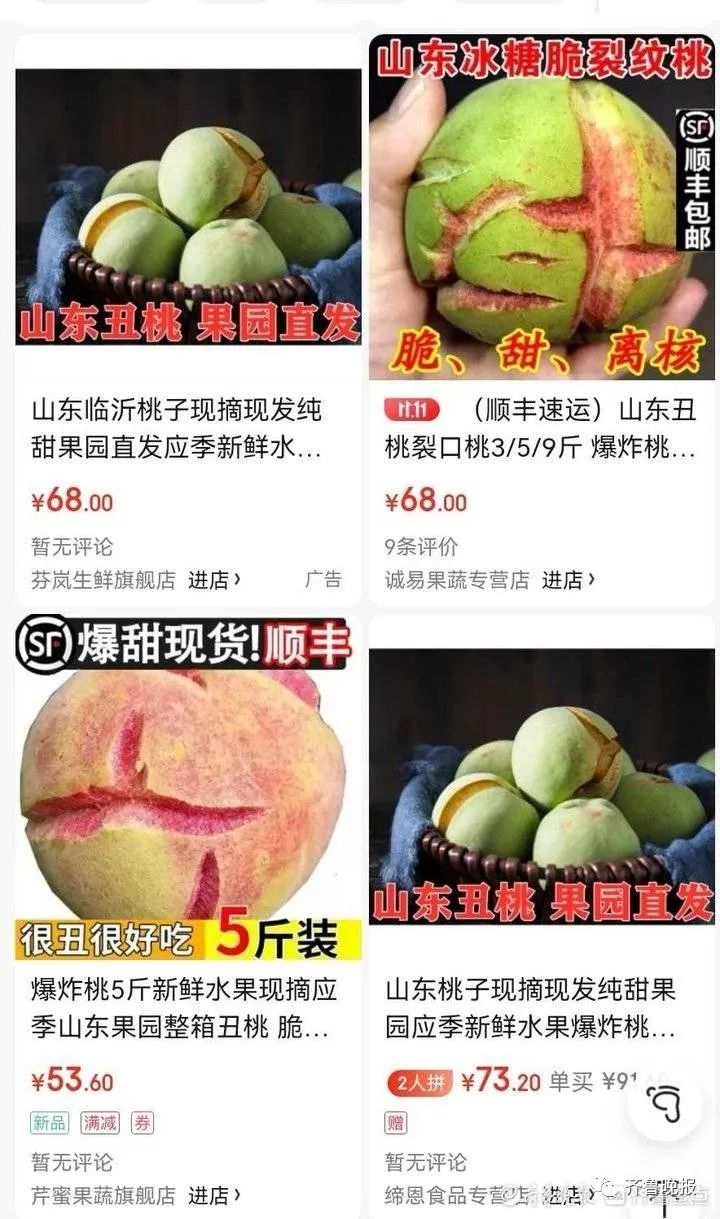
Task: Enter the 芬岚生鲜旗舰店 shop via 进店
Action: click(215, 580)
